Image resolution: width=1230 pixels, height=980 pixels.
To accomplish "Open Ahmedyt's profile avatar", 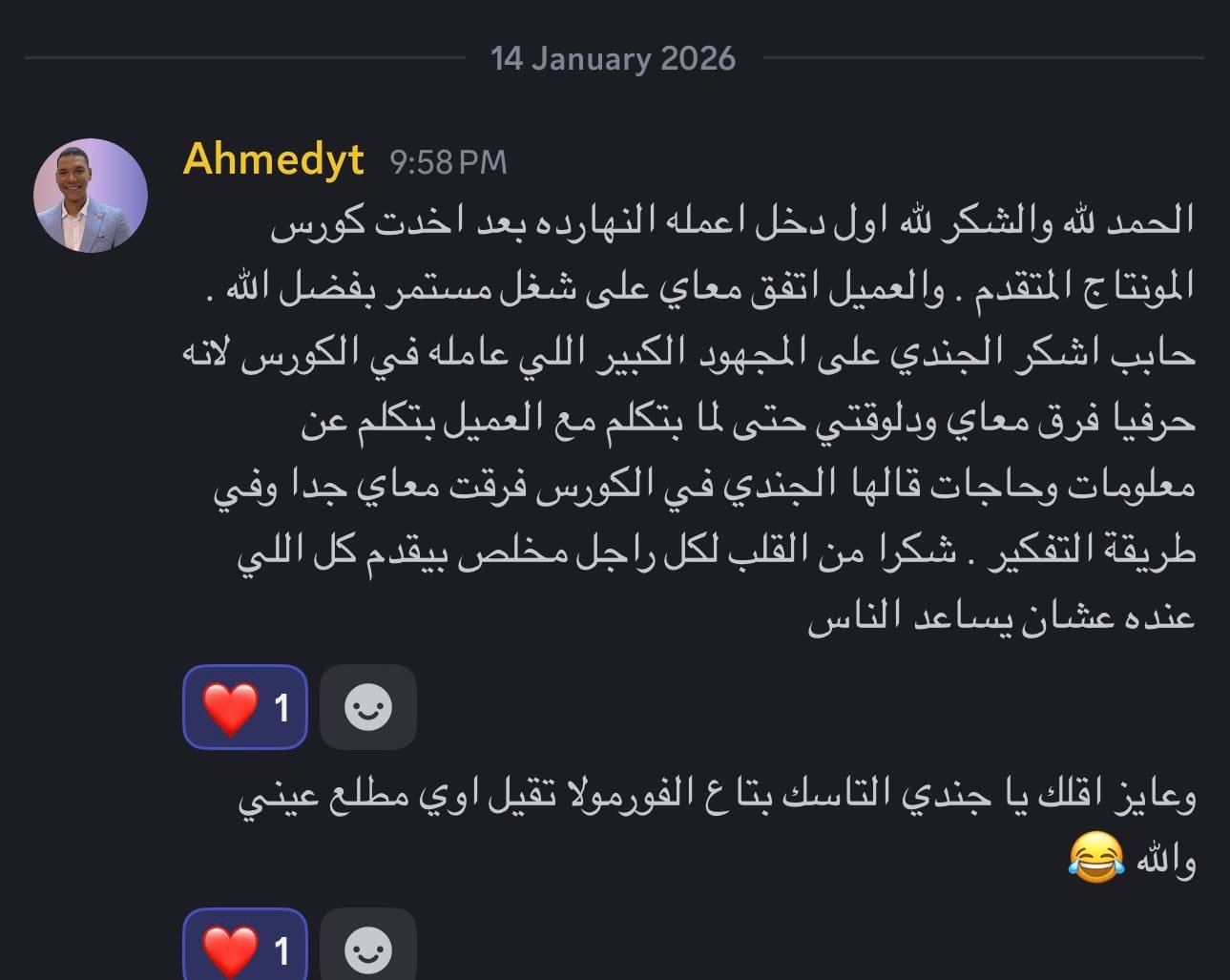I will (x=91, y=196).
